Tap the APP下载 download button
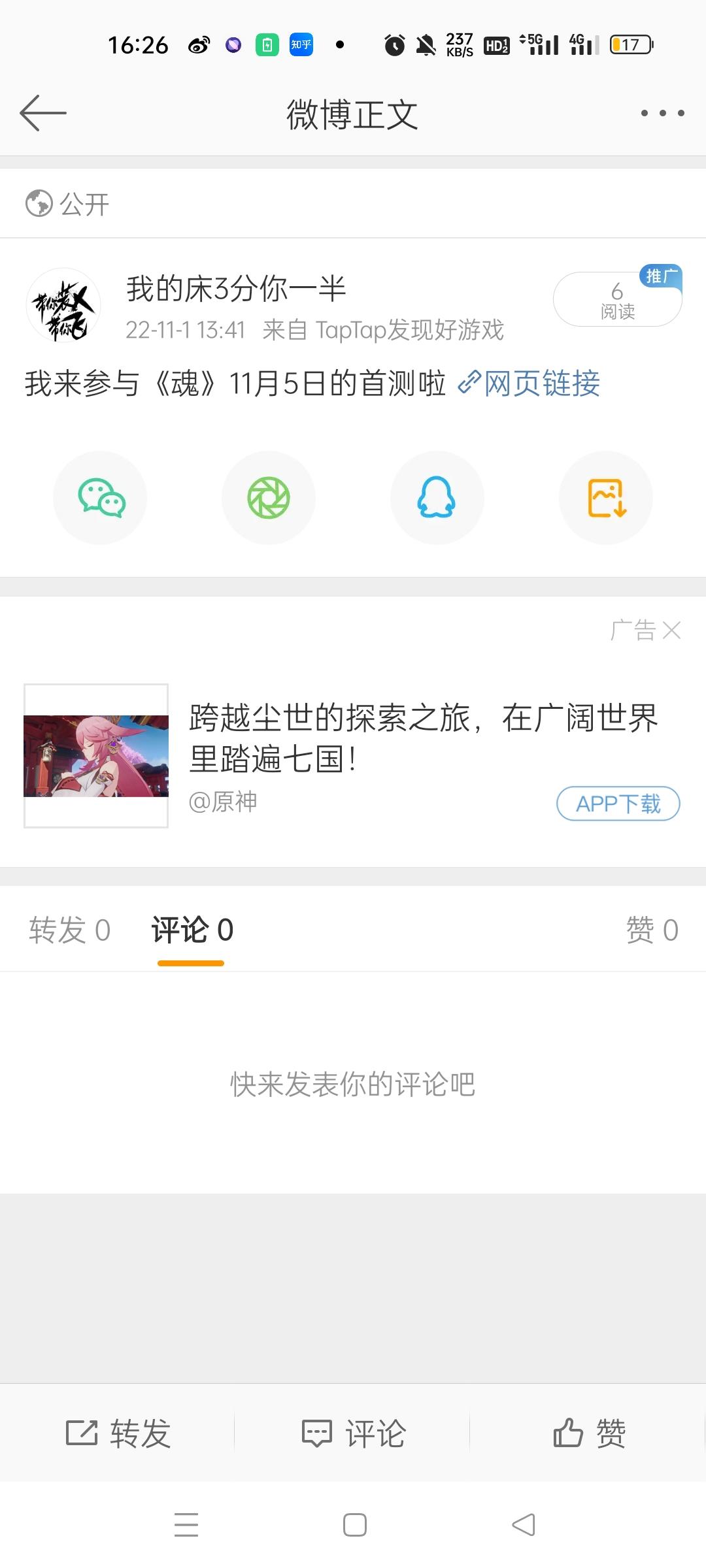The width and height of the screenshot is (706, 1568). coord(617,804)
